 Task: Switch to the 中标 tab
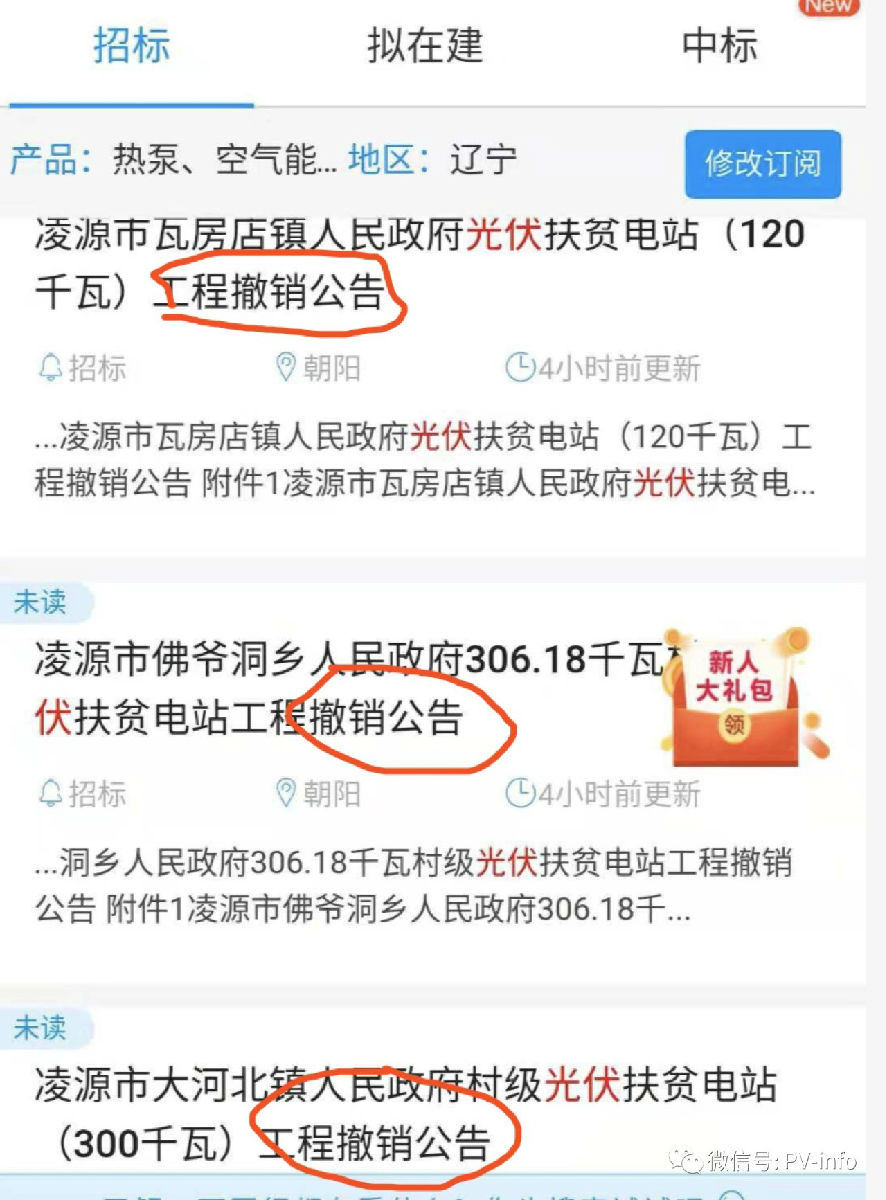coord(719,47)
